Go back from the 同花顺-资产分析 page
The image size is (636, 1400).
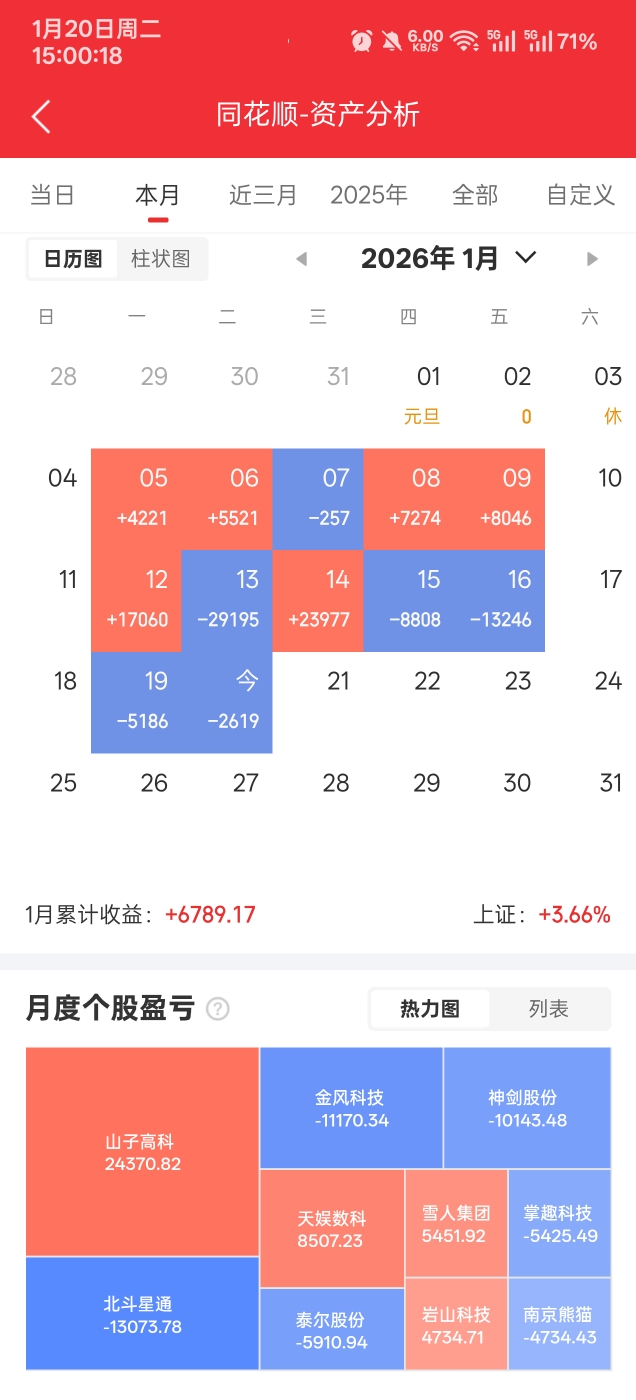[41, 116]
